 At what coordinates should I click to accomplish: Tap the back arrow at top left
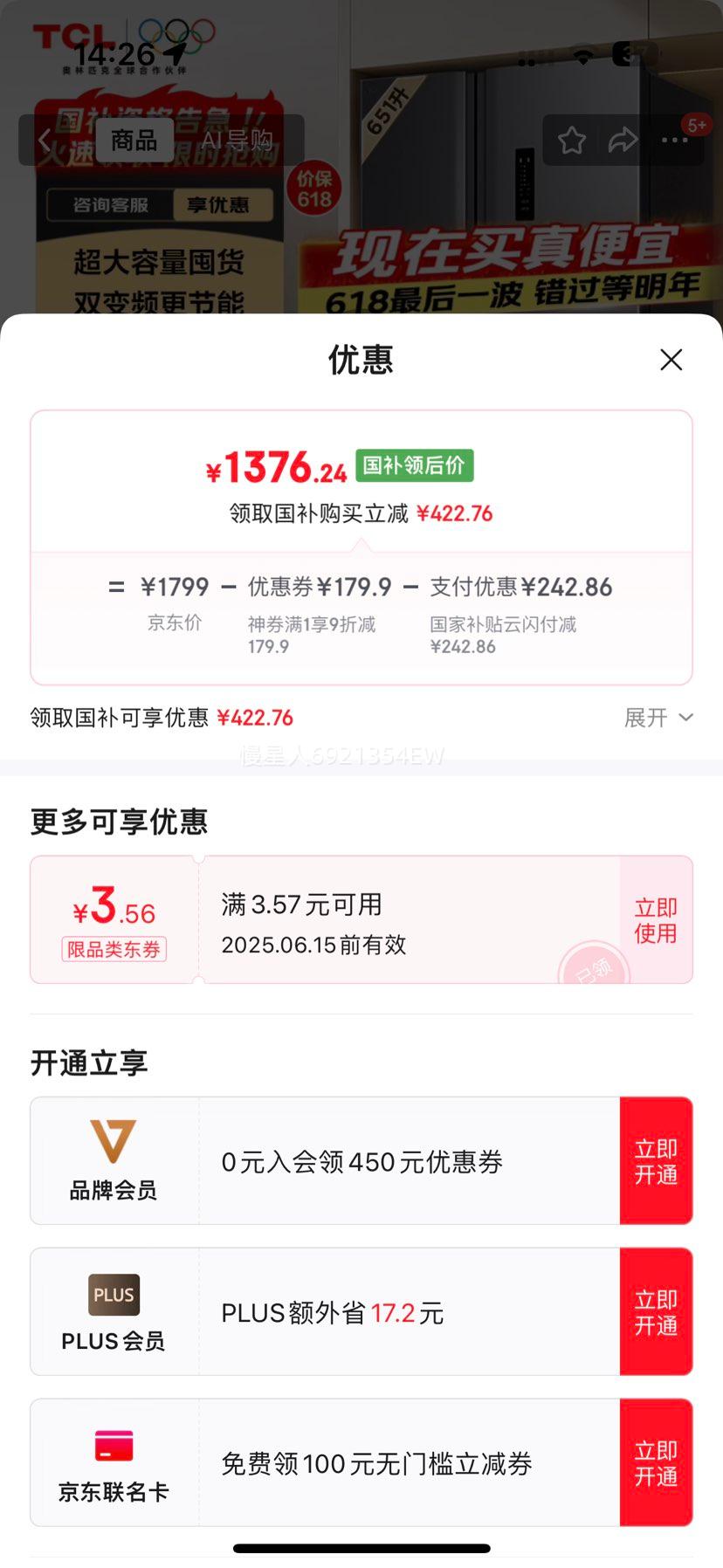point(45,140)
